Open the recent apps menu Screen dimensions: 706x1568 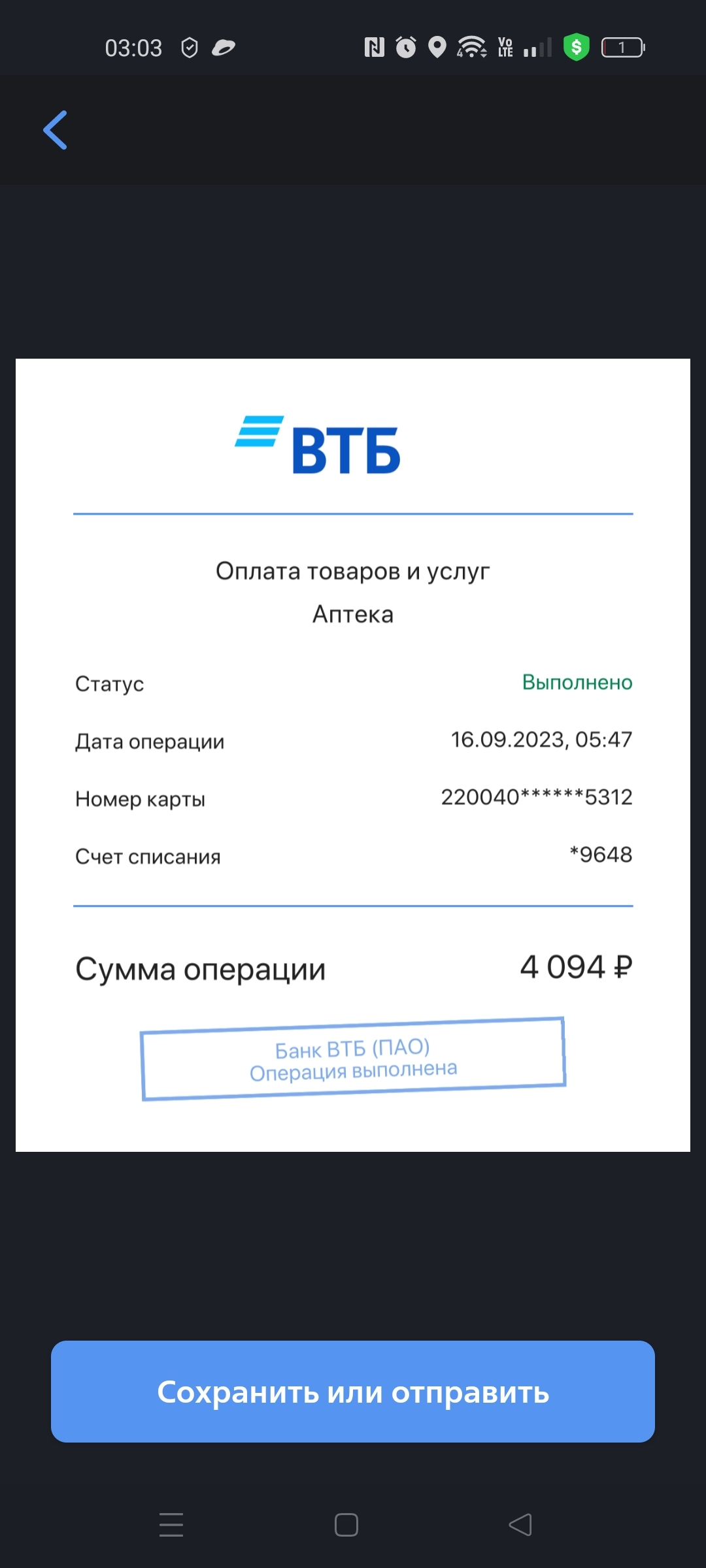pos(171,1525)
